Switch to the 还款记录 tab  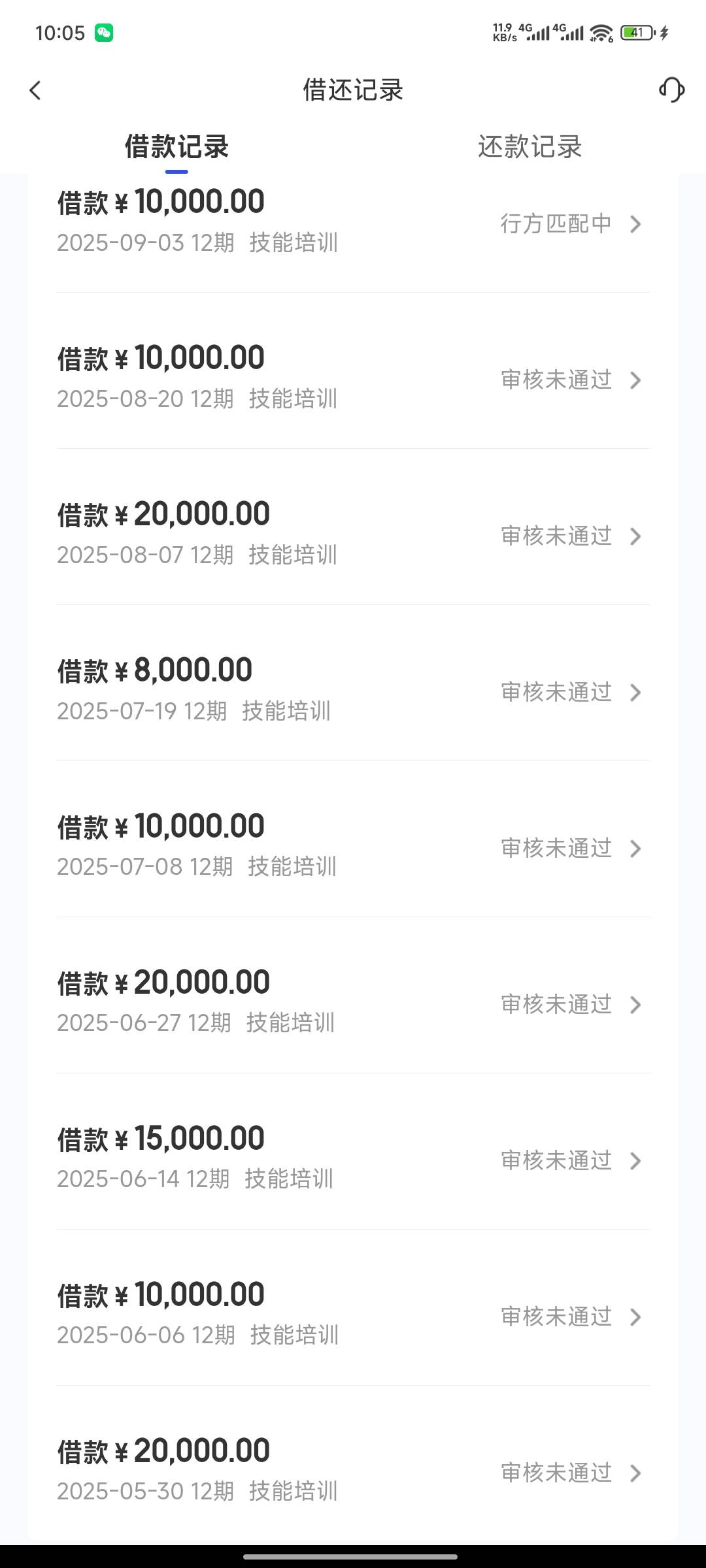pos(529,147)
